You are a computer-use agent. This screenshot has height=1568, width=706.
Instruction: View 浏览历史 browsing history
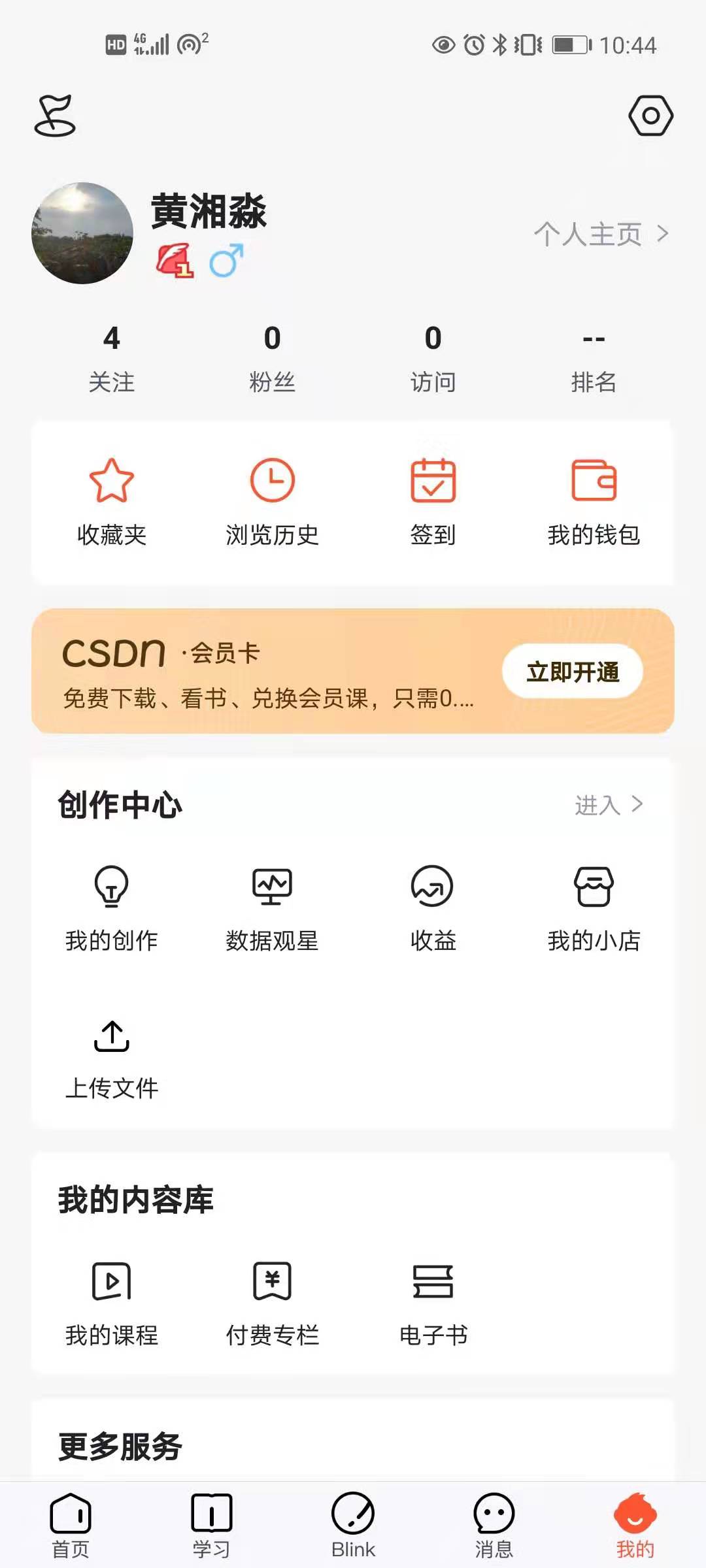pos(272,501)
